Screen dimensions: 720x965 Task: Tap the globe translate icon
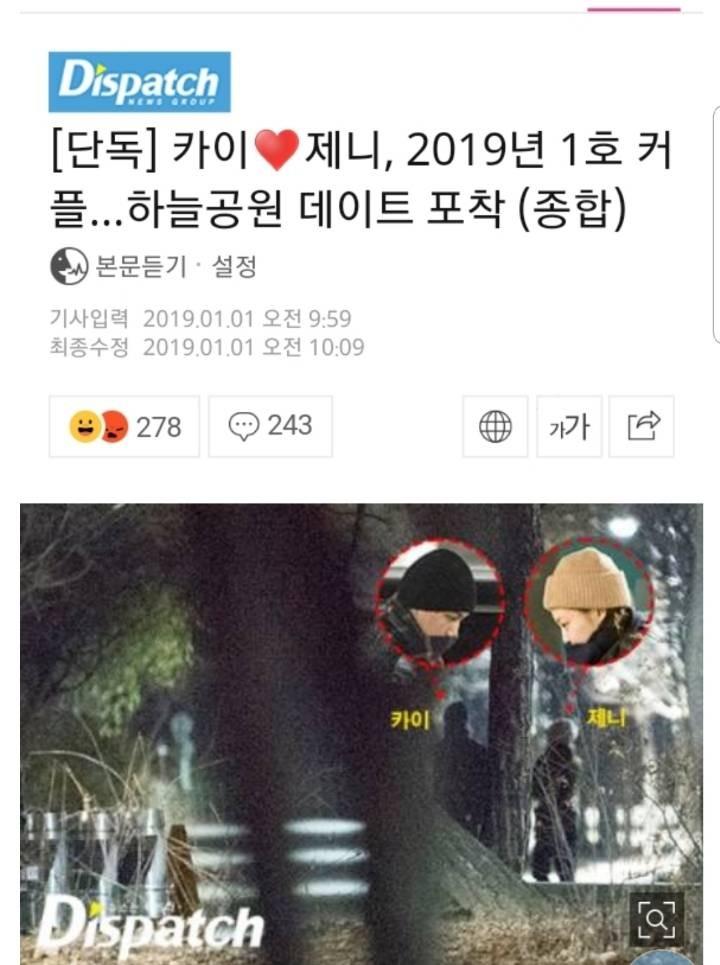[495, 427]
